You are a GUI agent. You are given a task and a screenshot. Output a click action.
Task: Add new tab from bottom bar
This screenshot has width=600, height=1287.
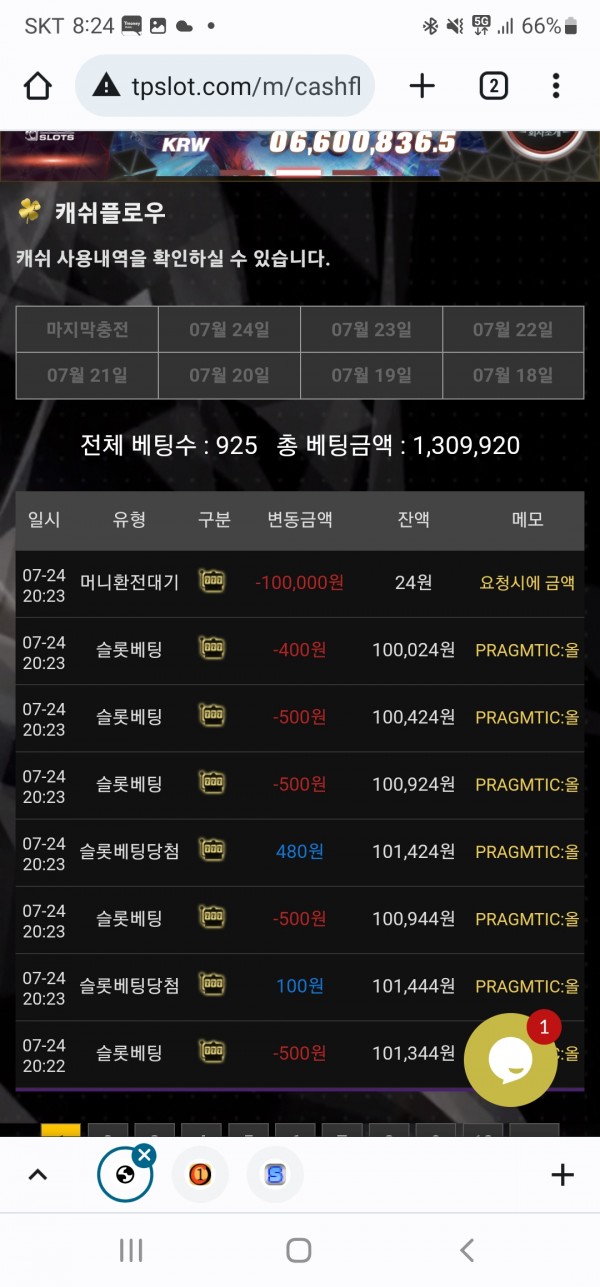(563, 1175)
